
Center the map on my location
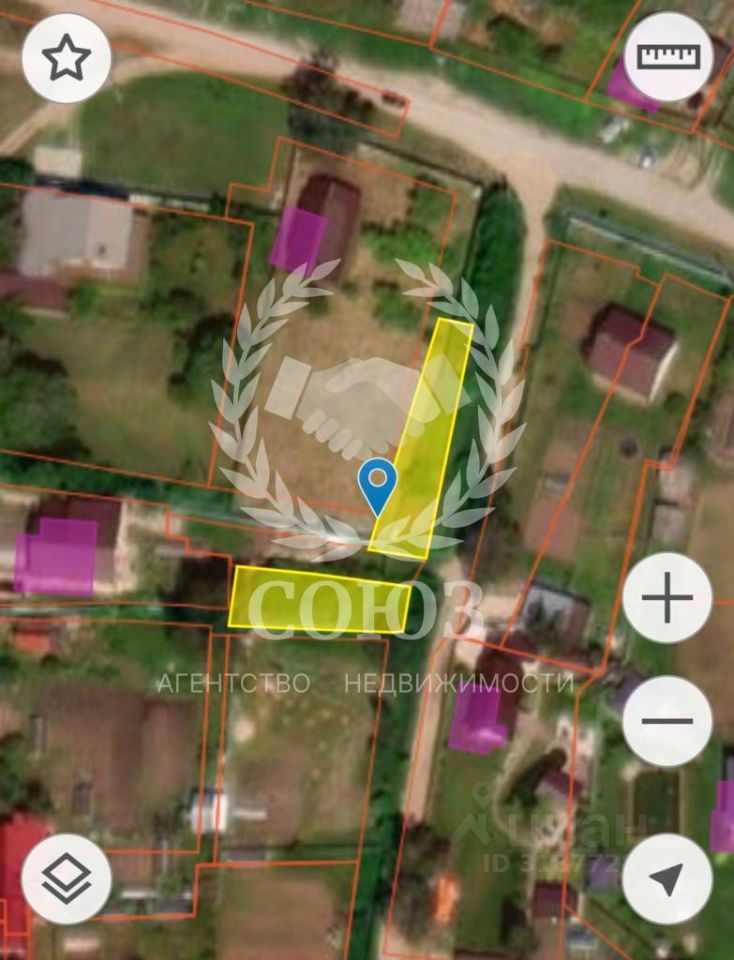(667, 879)
